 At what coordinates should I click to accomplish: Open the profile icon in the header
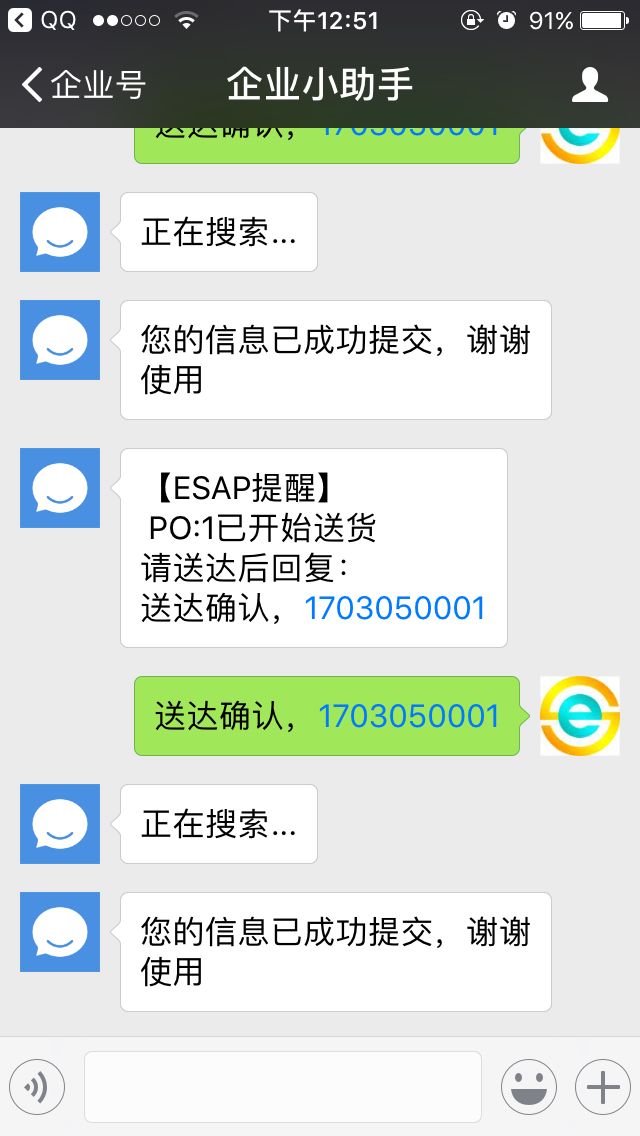click(589, 85)
